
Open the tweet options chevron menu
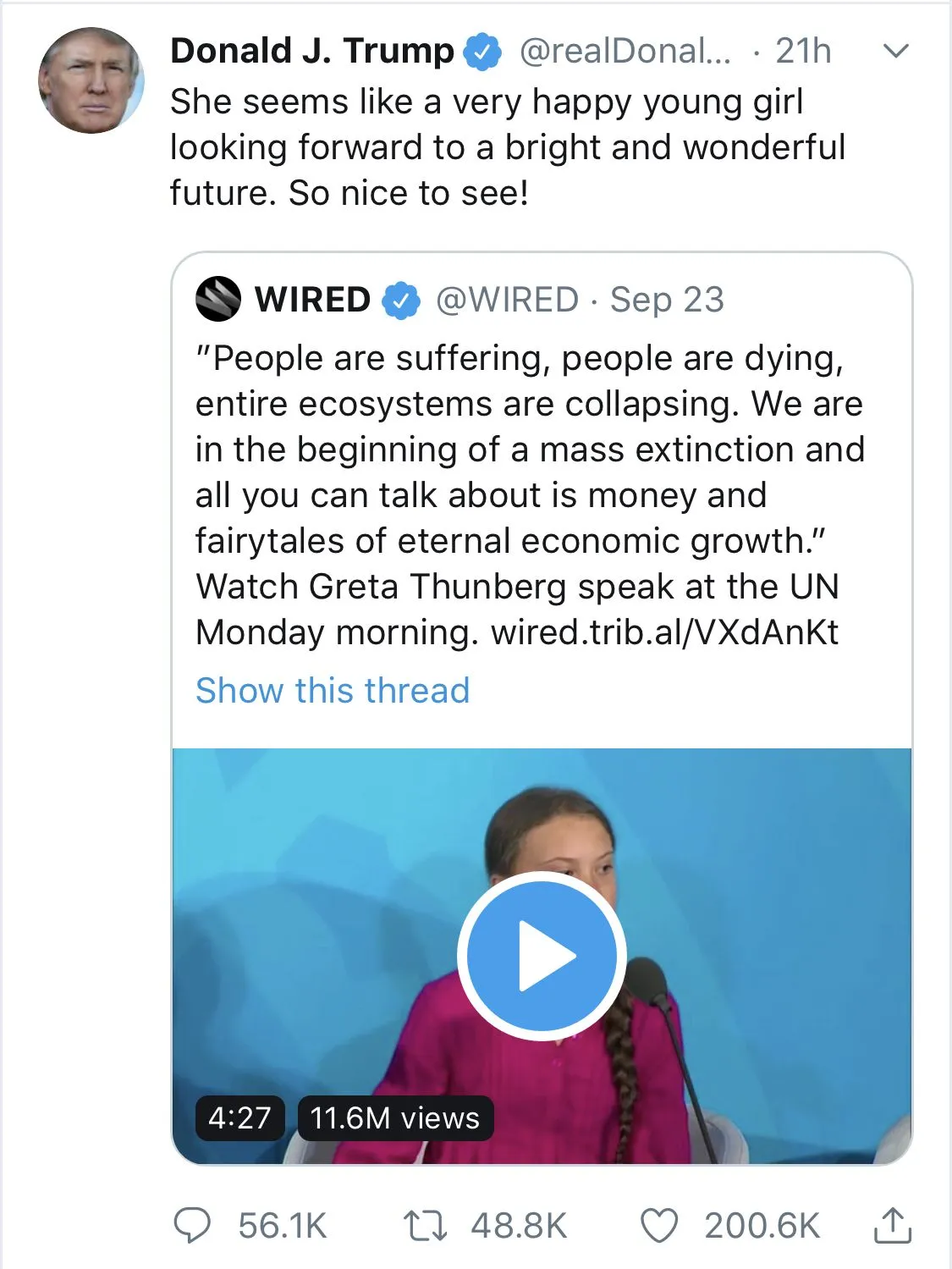coord(895,52)
